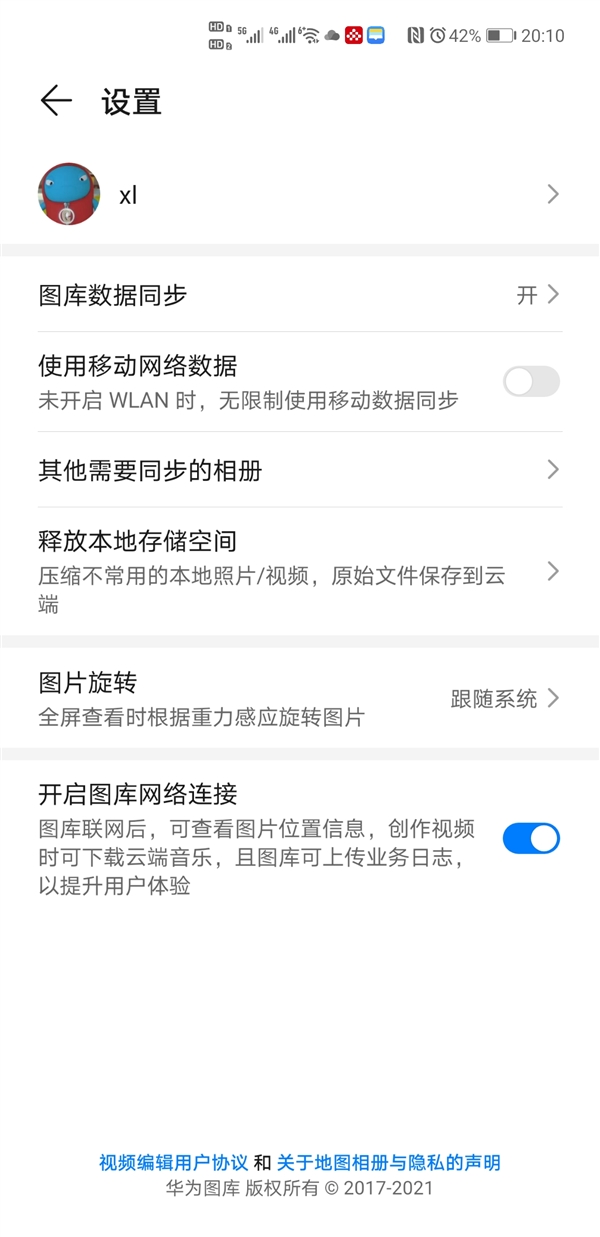Go back from the 设置 page
The image size is (600, 1237).
(x=56, y=100)
